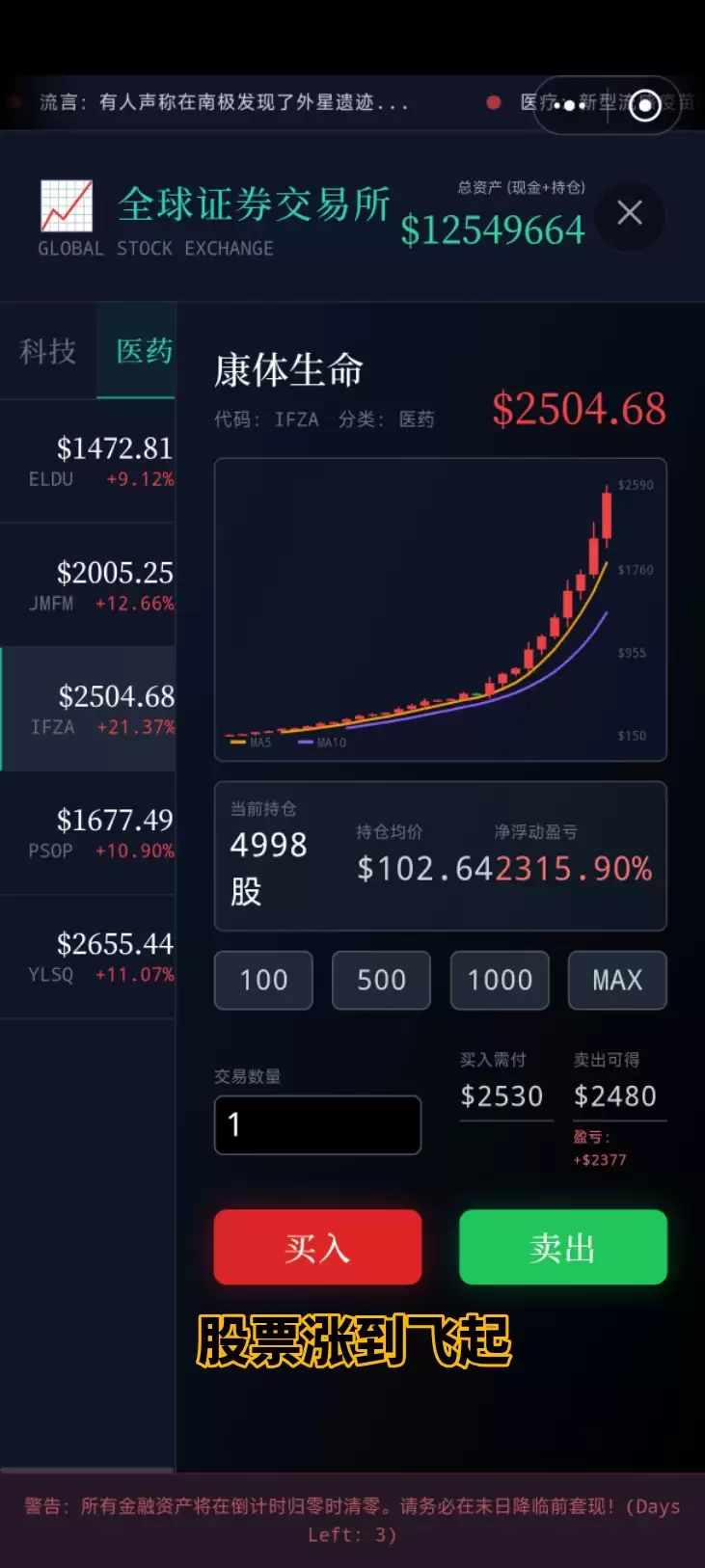The height and width of the screenshot is (1568, 705).
Task: Switch to the 科技 category tab
Action: point(48,351)
